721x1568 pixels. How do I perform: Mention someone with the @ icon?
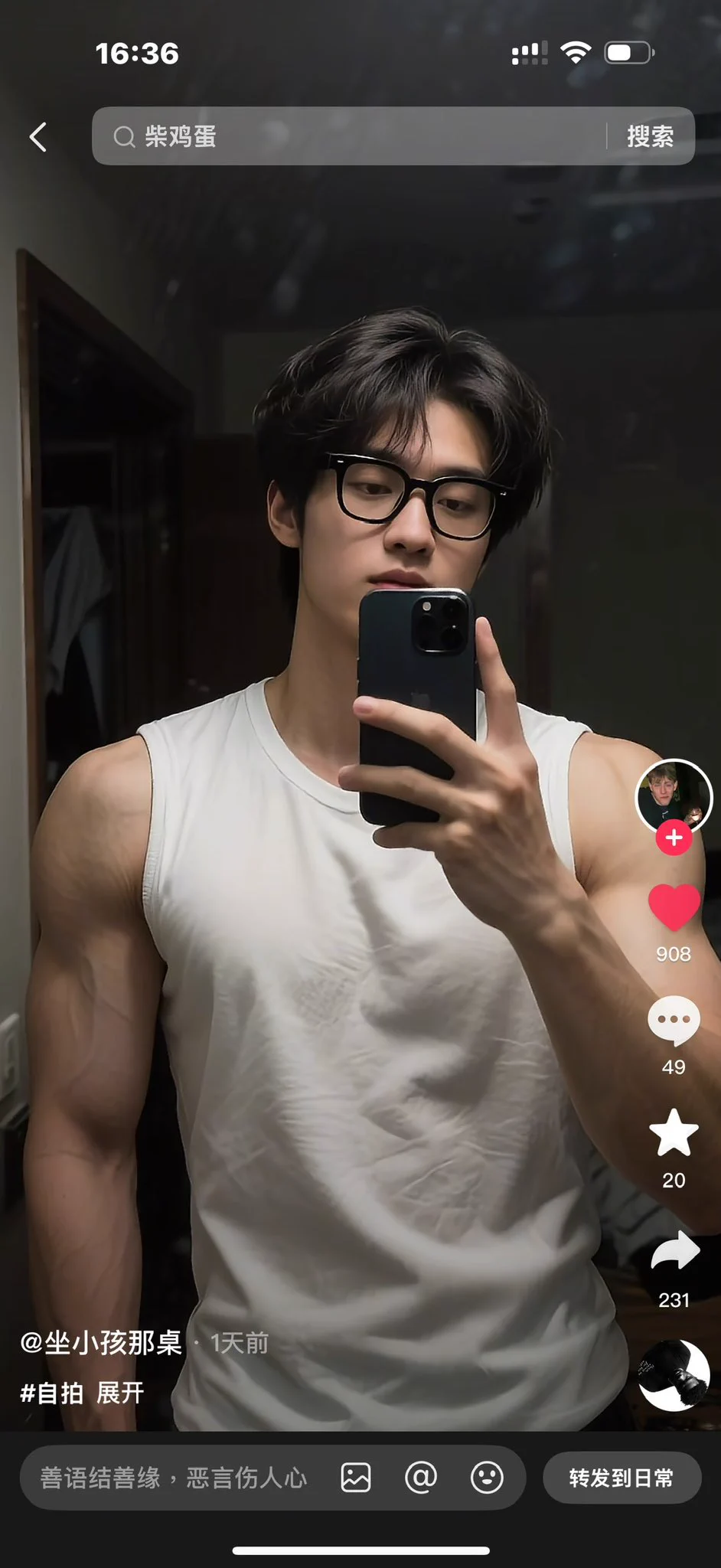tap(420, 1478)
